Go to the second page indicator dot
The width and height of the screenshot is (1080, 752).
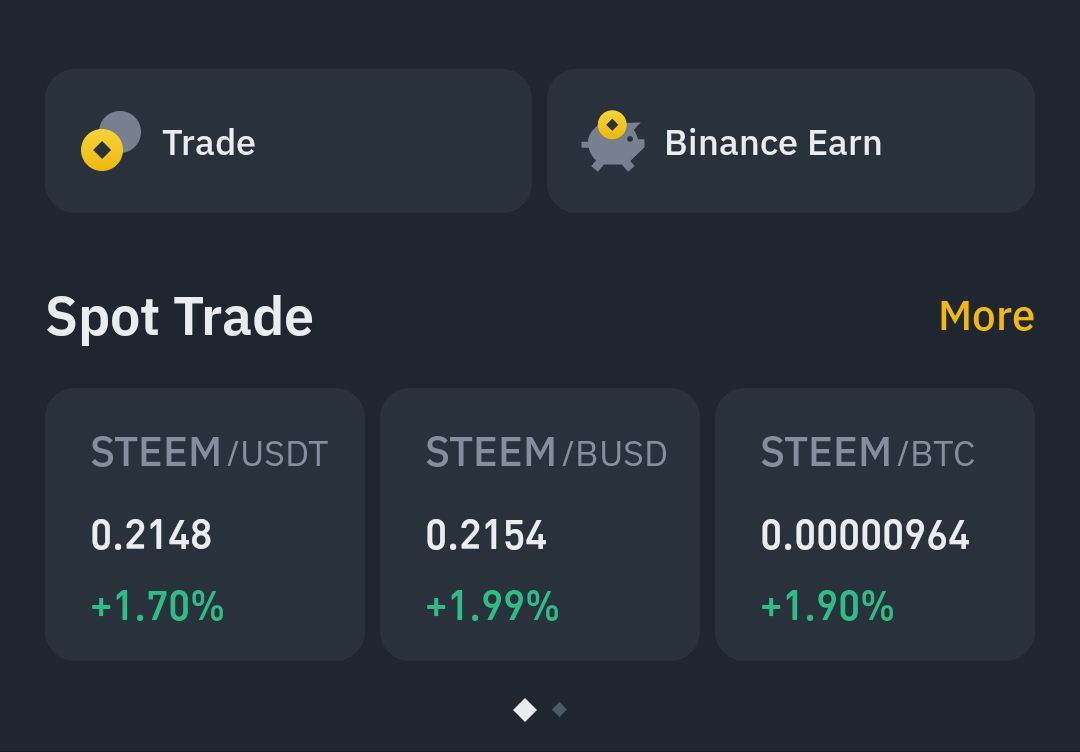coord(560,710)
